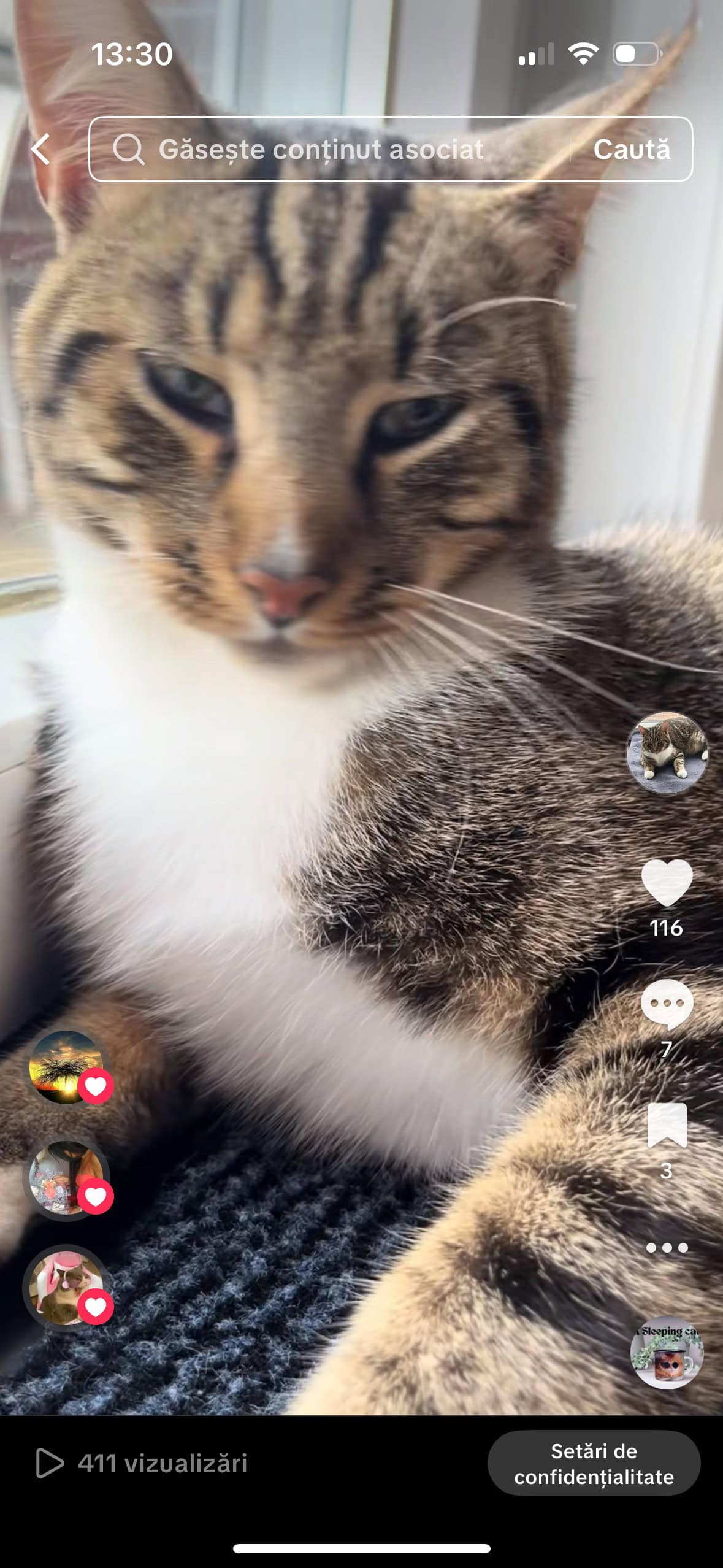Open the pink hat cat avatar liker
This screenshot has height=1568, width=723.
coord(66,1288)
